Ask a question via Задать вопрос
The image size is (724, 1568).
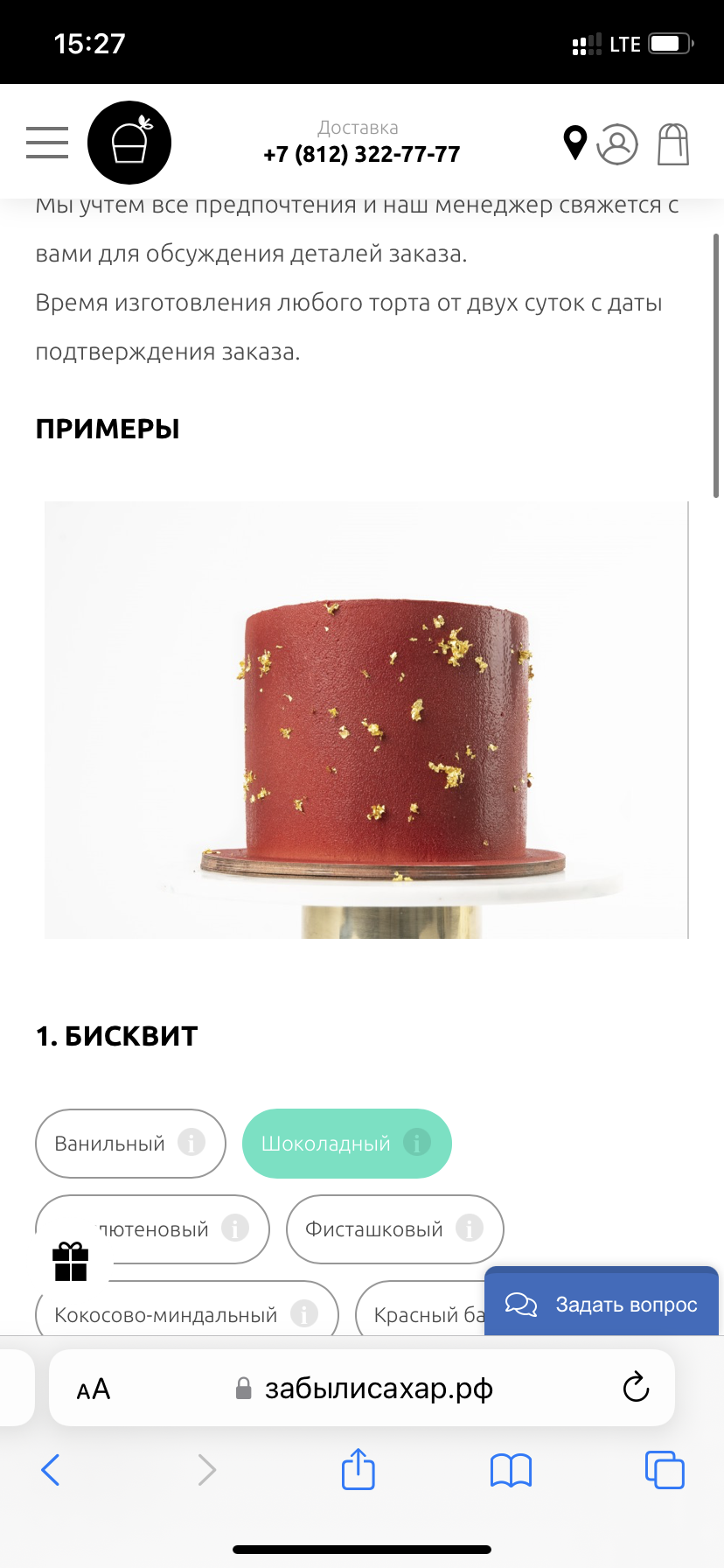[x=602, y=1305]
